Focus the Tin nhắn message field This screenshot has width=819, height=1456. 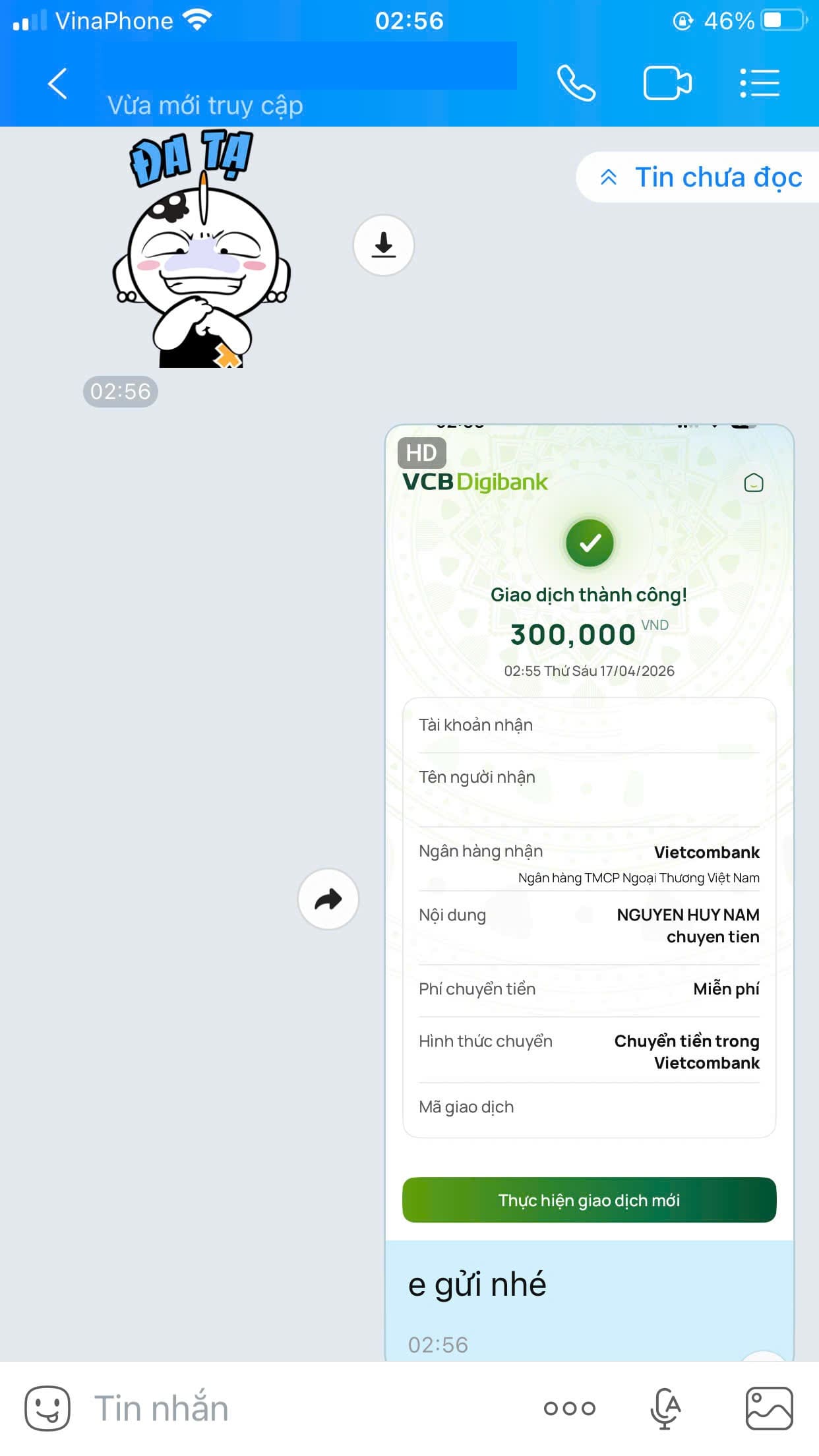(297, 1409)
